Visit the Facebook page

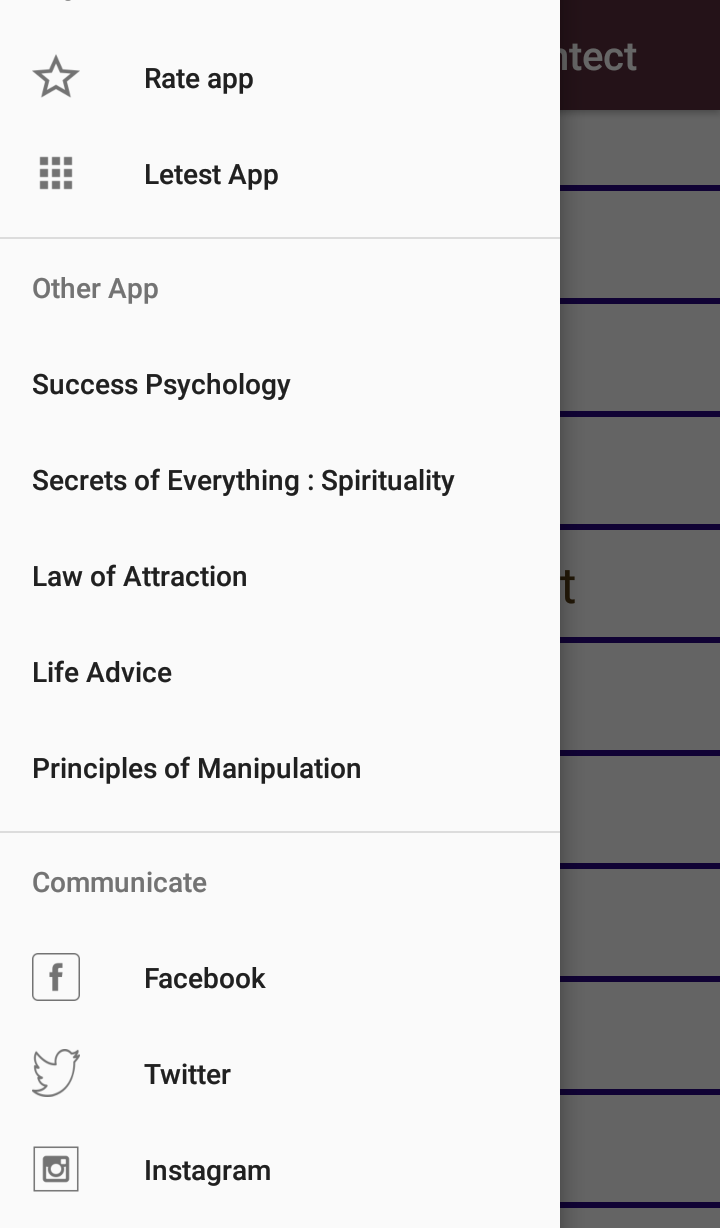pos(280,978)
